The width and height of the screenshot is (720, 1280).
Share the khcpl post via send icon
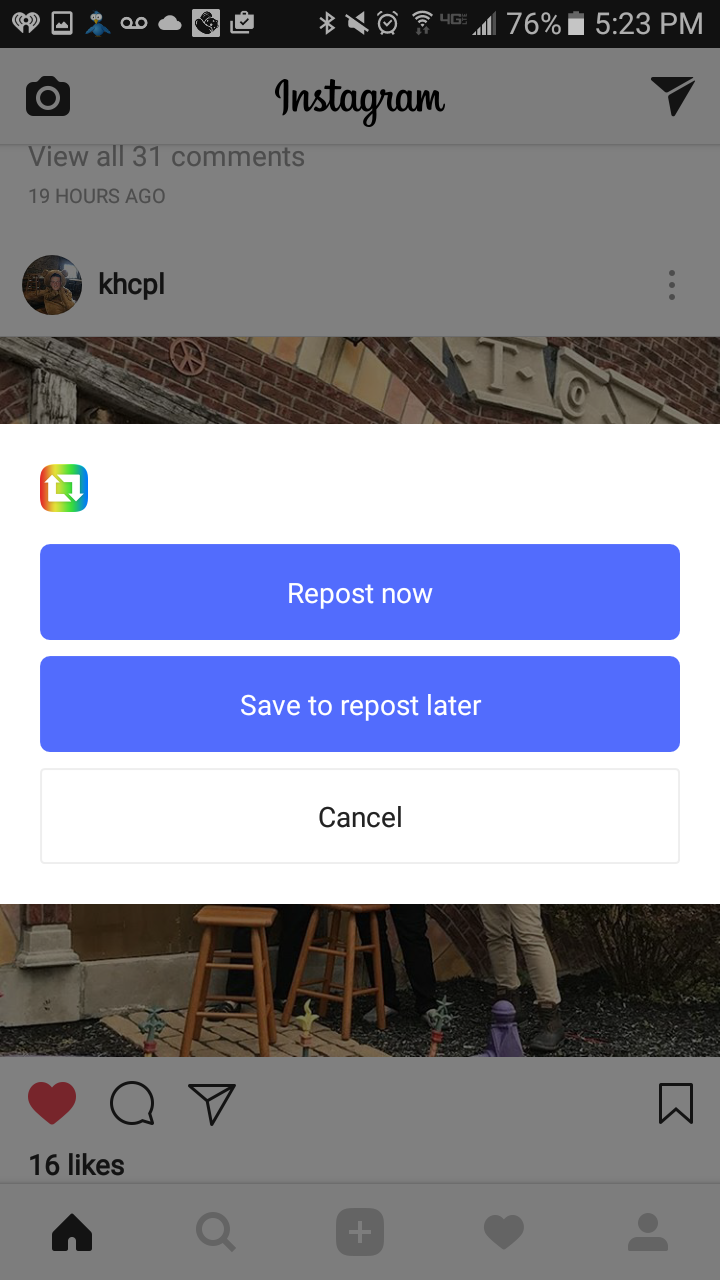point(212,1104)
